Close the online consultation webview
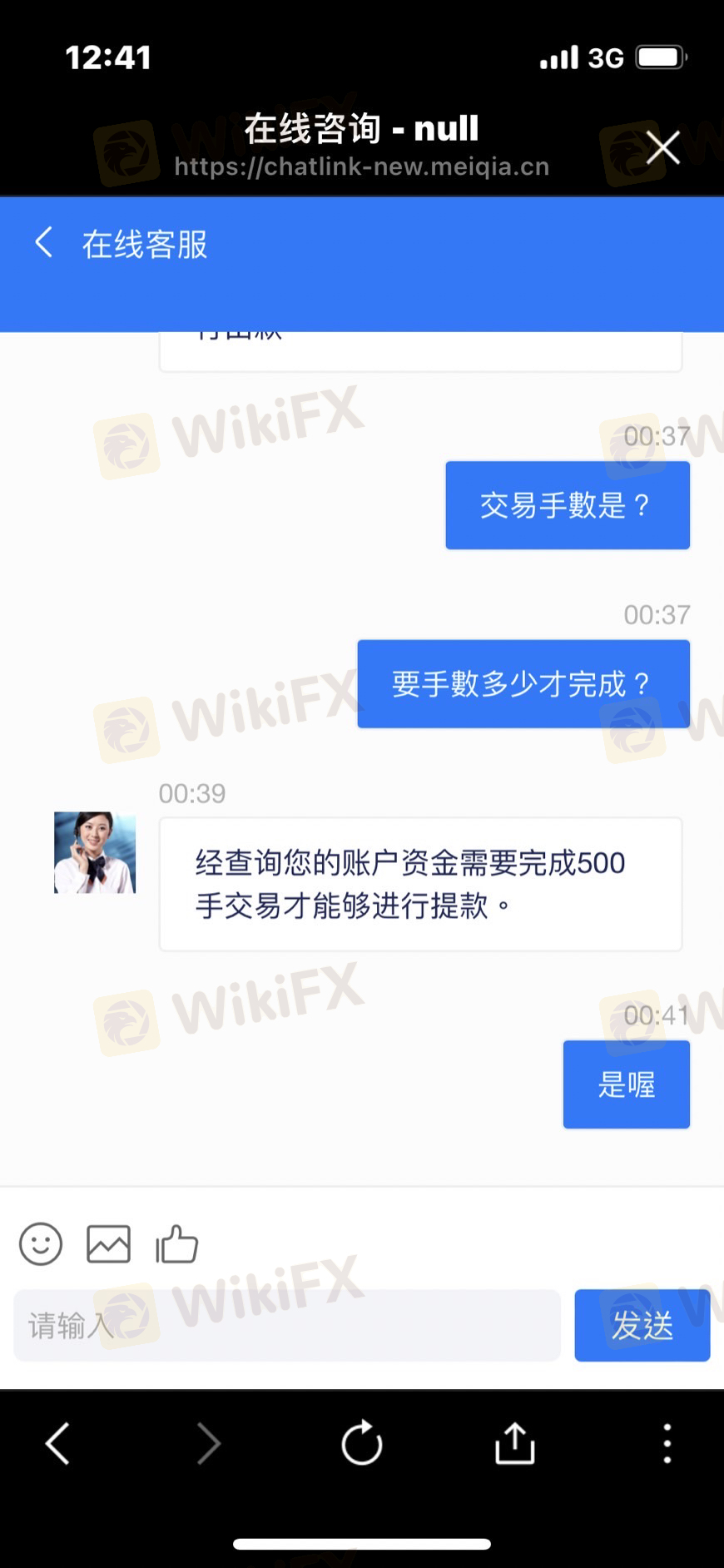 pyautogui.click(x=663, y=148)
